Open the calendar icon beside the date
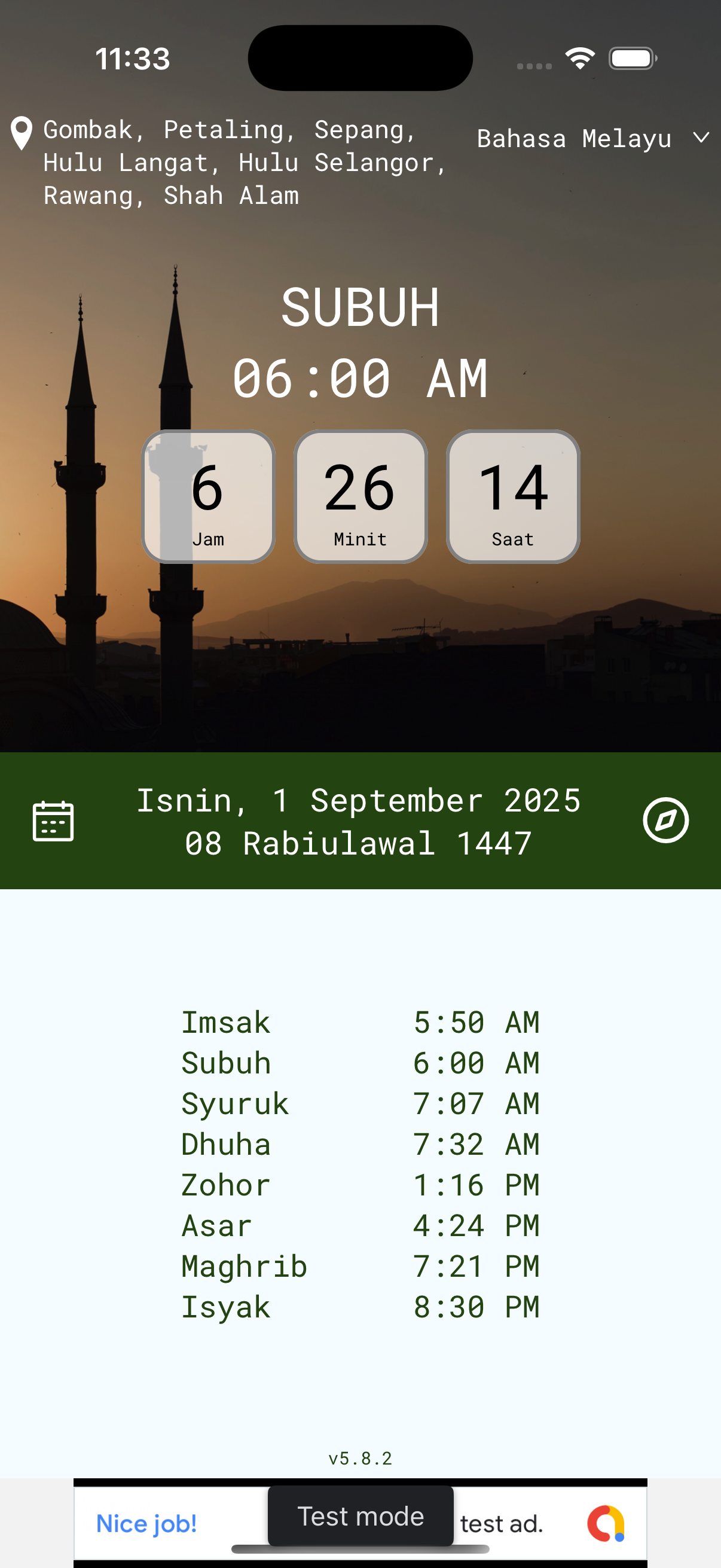721x1568 pixels. [x=53, y=820]
